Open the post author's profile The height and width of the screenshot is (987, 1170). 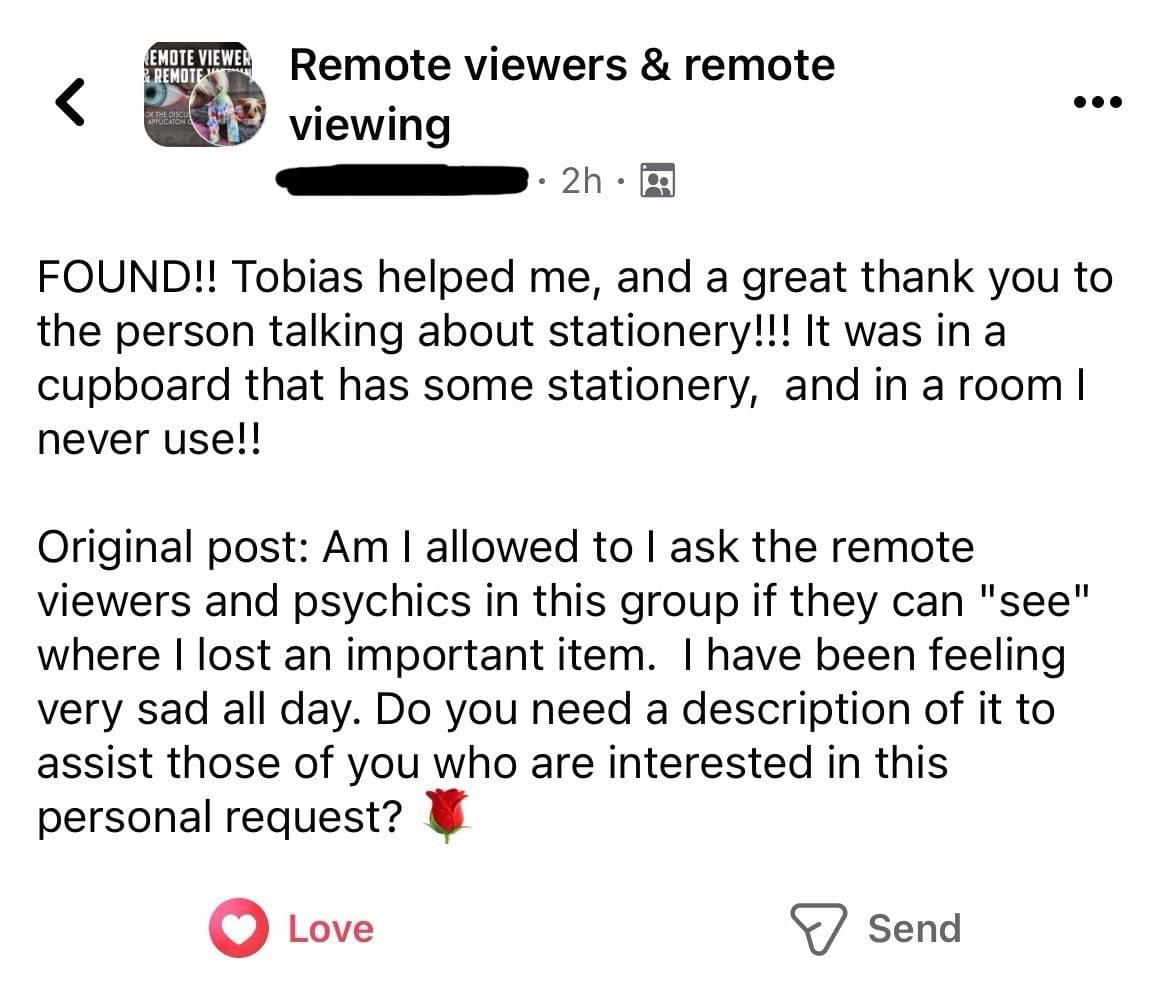(402, 181)
